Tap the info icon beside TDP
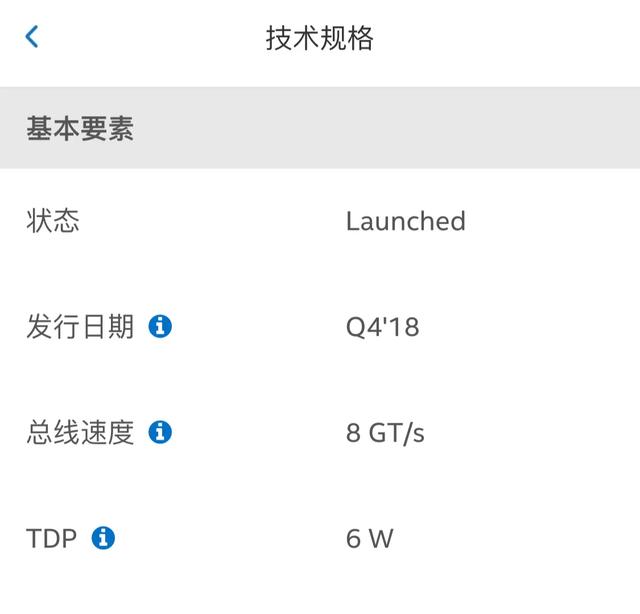This screenshot has height=614, width=640. (103, 538)
